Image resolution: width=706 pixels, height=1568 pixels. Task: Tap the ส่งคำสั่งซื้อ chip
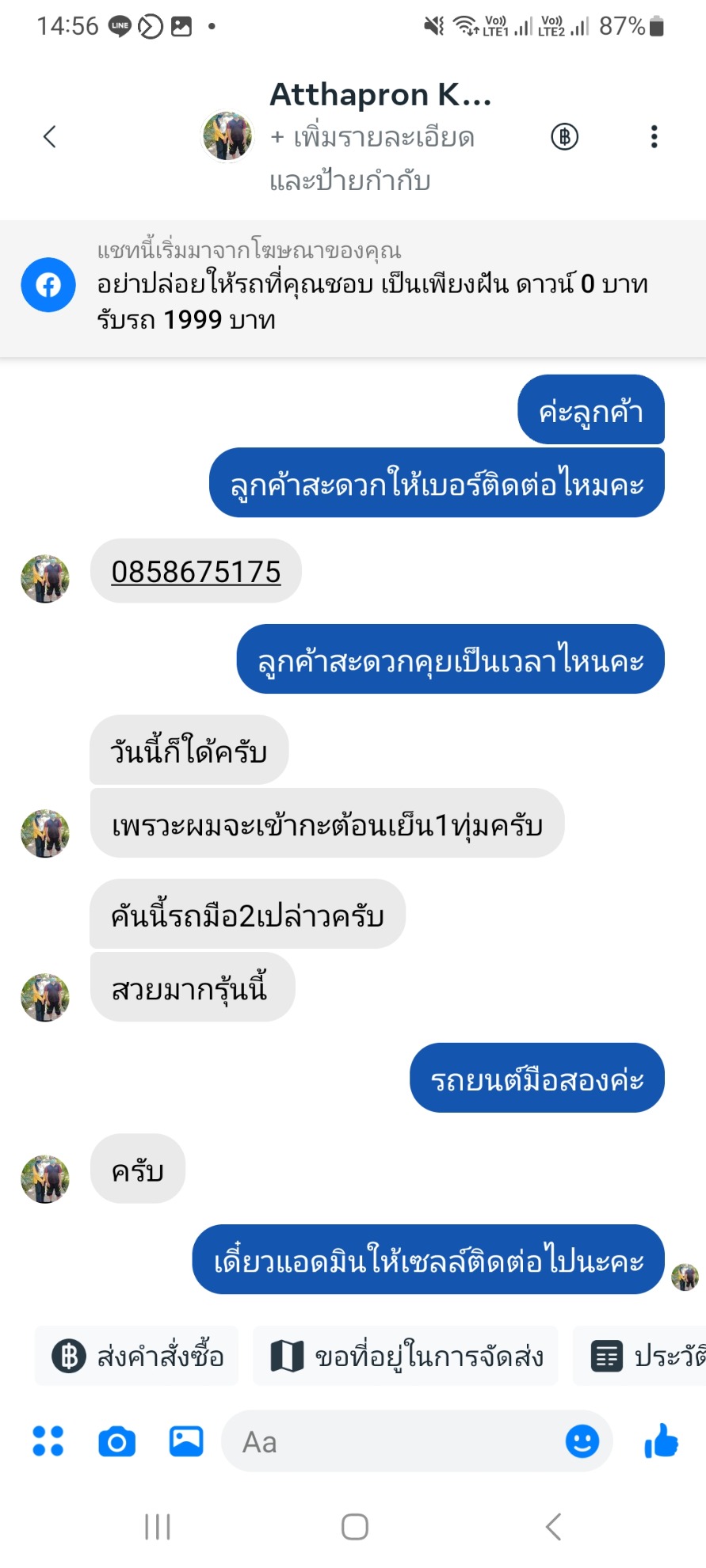tap(138, 1356)
